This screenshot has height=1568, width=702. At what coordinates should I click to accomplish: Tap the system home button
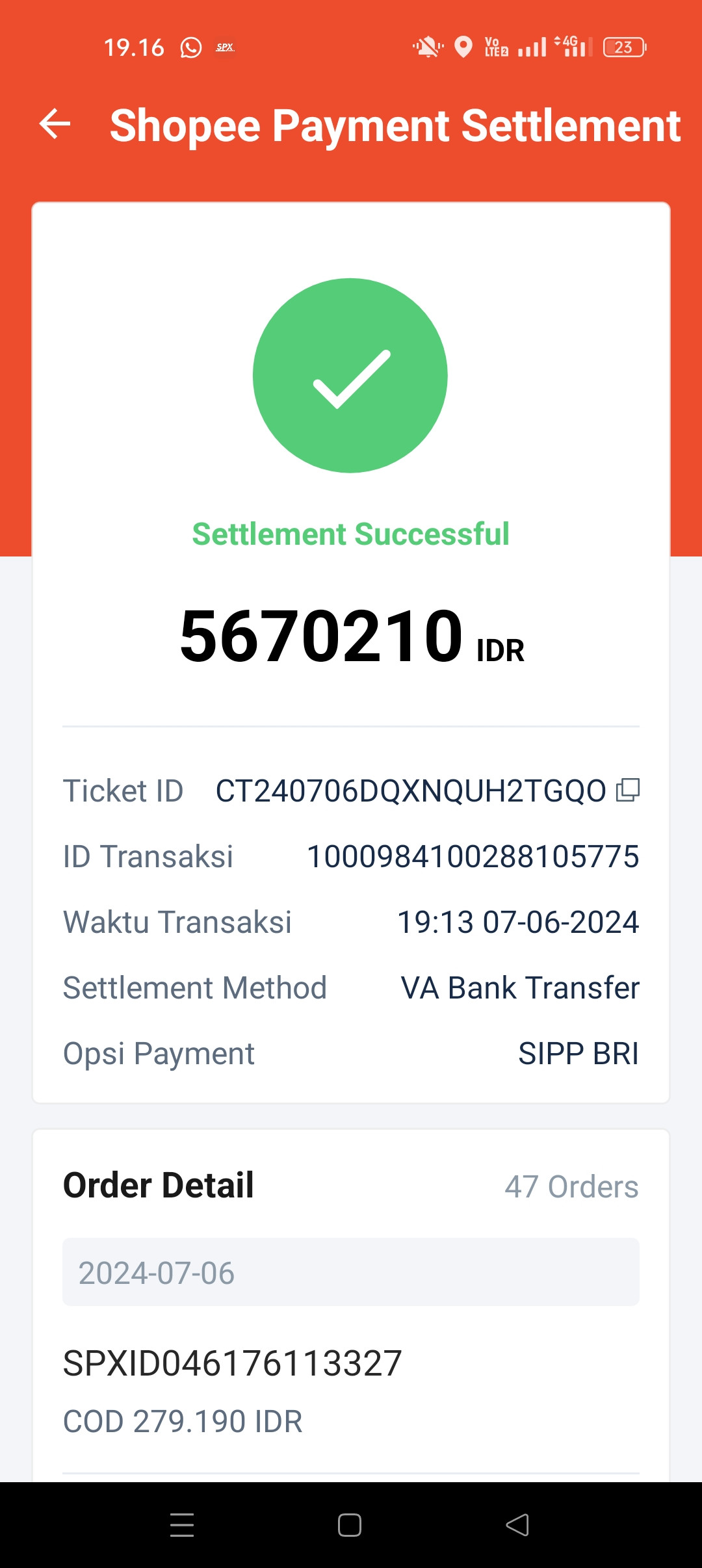pos(350,1525)
